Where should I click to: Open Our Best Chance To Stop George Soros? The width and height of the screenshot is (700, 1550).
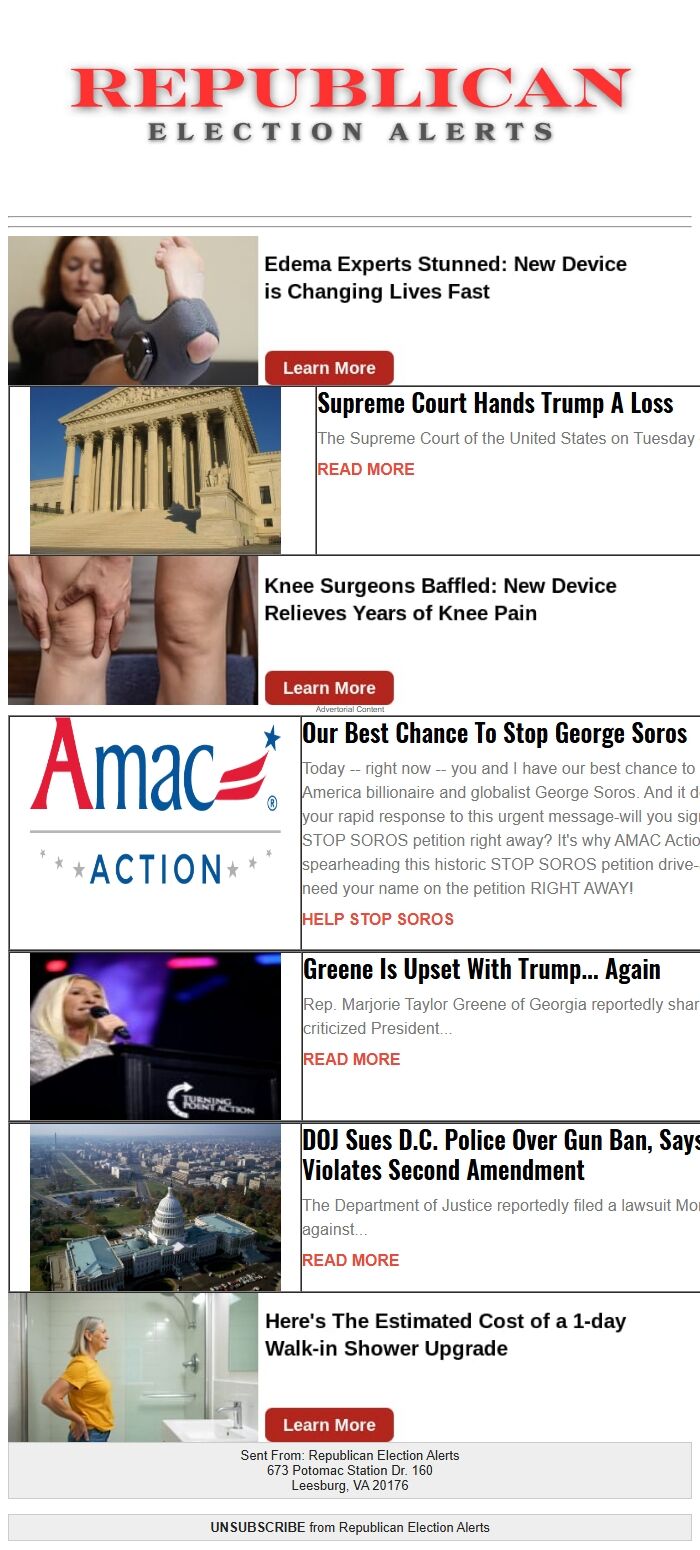[x=495, y=733]
